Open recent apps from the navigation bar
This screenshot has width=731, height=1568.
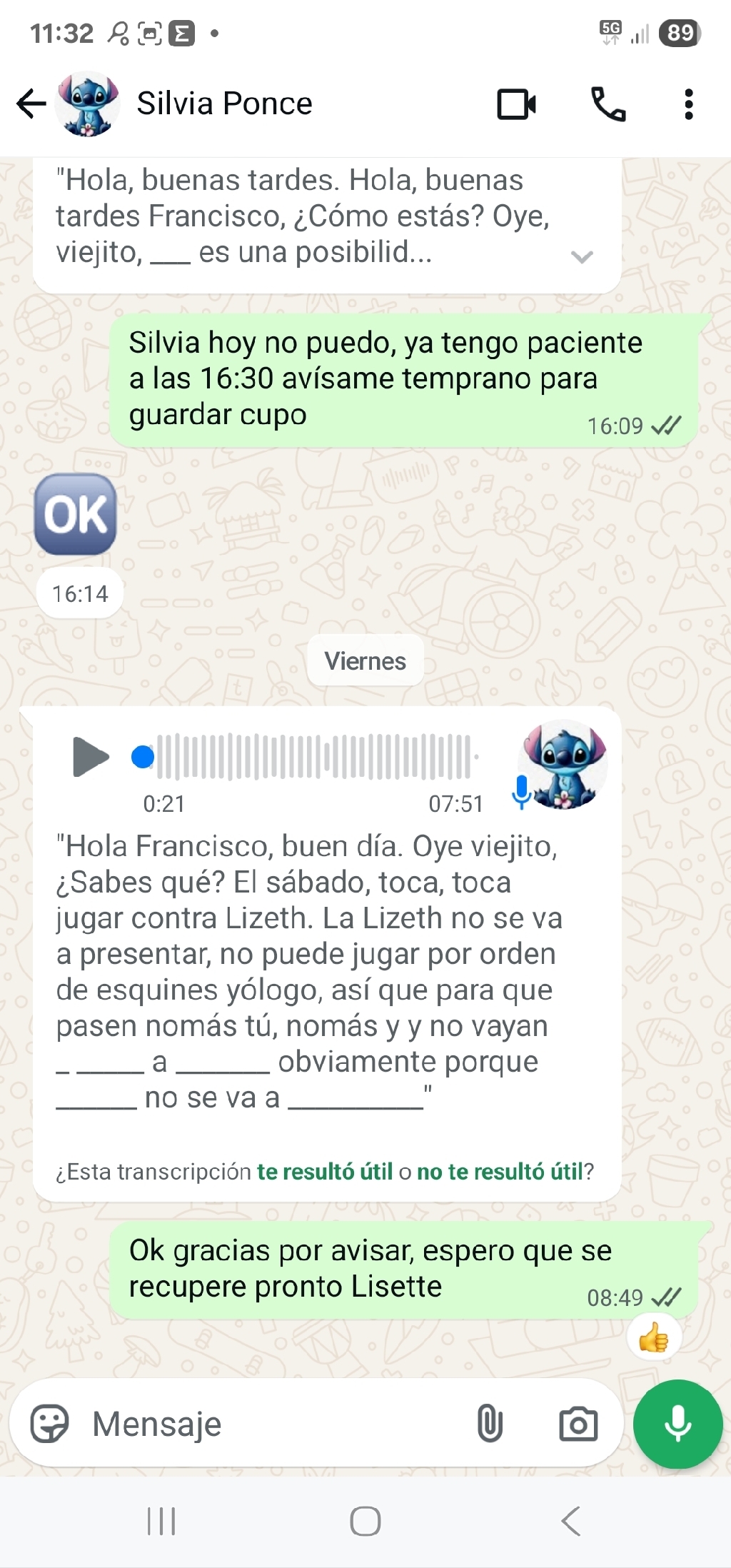[x=161, y=1521]
